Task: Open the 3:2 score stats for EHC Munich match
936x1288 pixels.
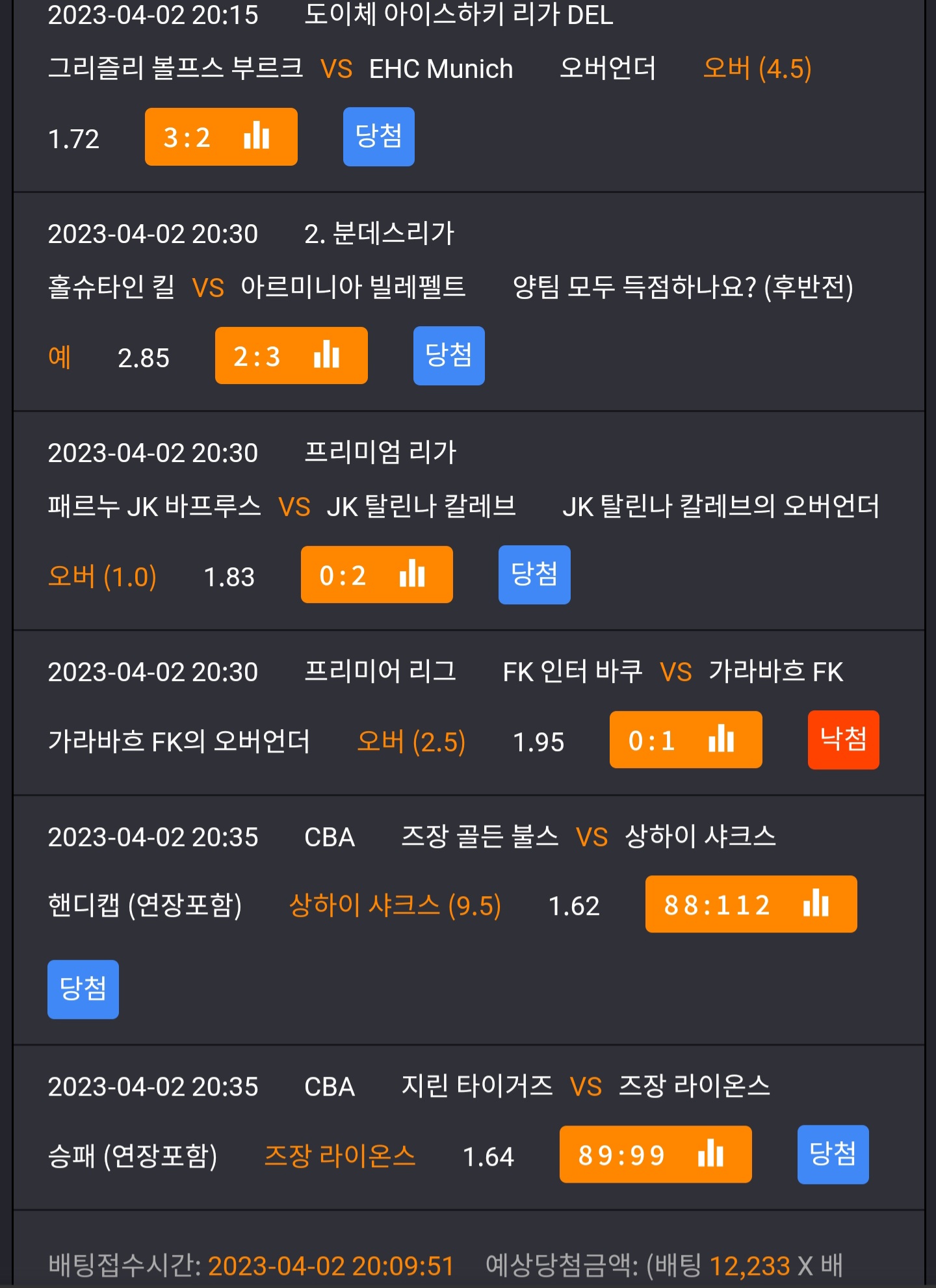Action: 221,136
